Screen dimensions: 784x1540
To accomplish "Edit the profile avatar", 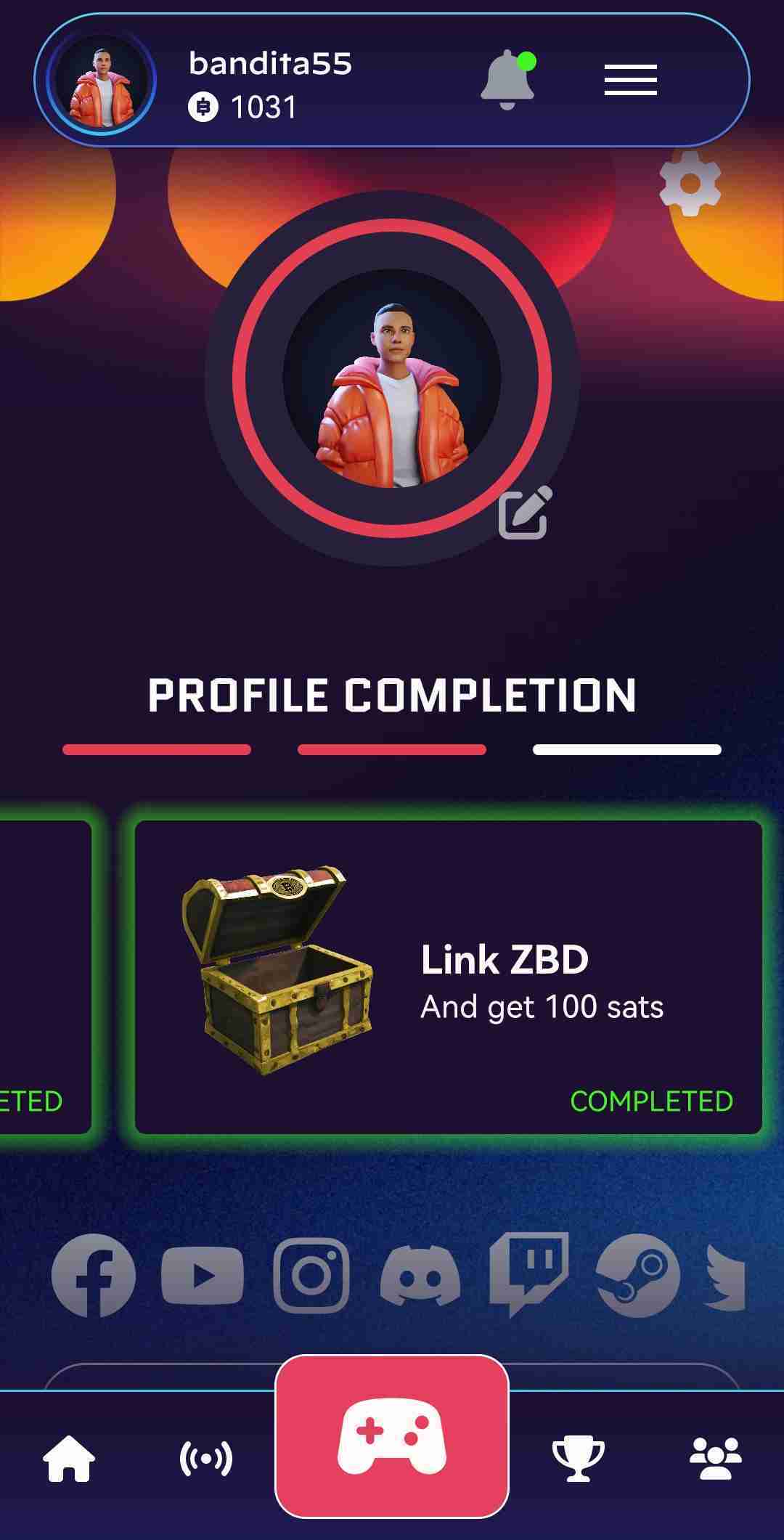I will (524, 513).
